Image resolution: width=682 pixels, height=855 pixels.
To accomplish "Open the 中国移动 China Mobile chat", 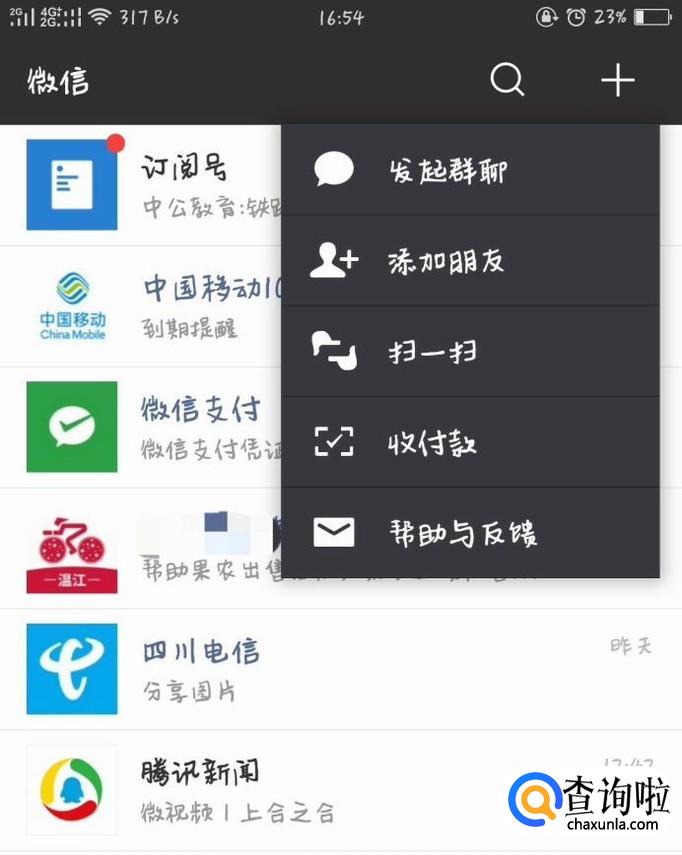I will 141,306.
